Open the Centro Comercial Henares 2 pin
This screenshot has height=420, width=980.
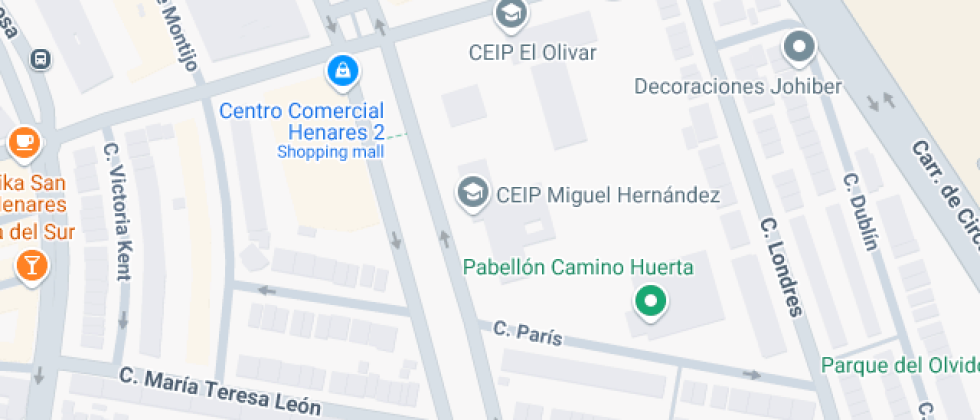click(342, 70)
